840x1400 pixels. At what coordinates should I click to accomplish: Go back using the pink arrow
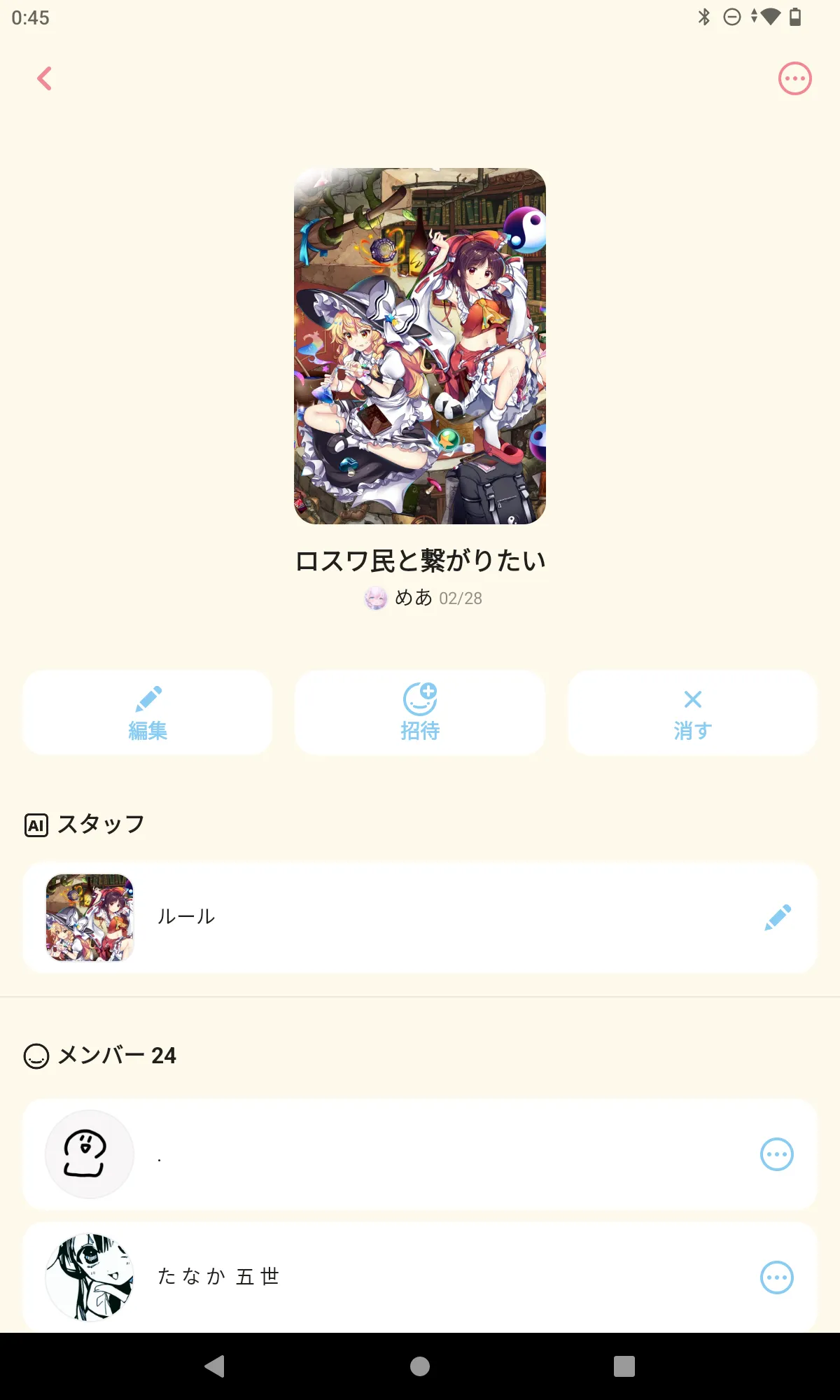pos(45,78)
